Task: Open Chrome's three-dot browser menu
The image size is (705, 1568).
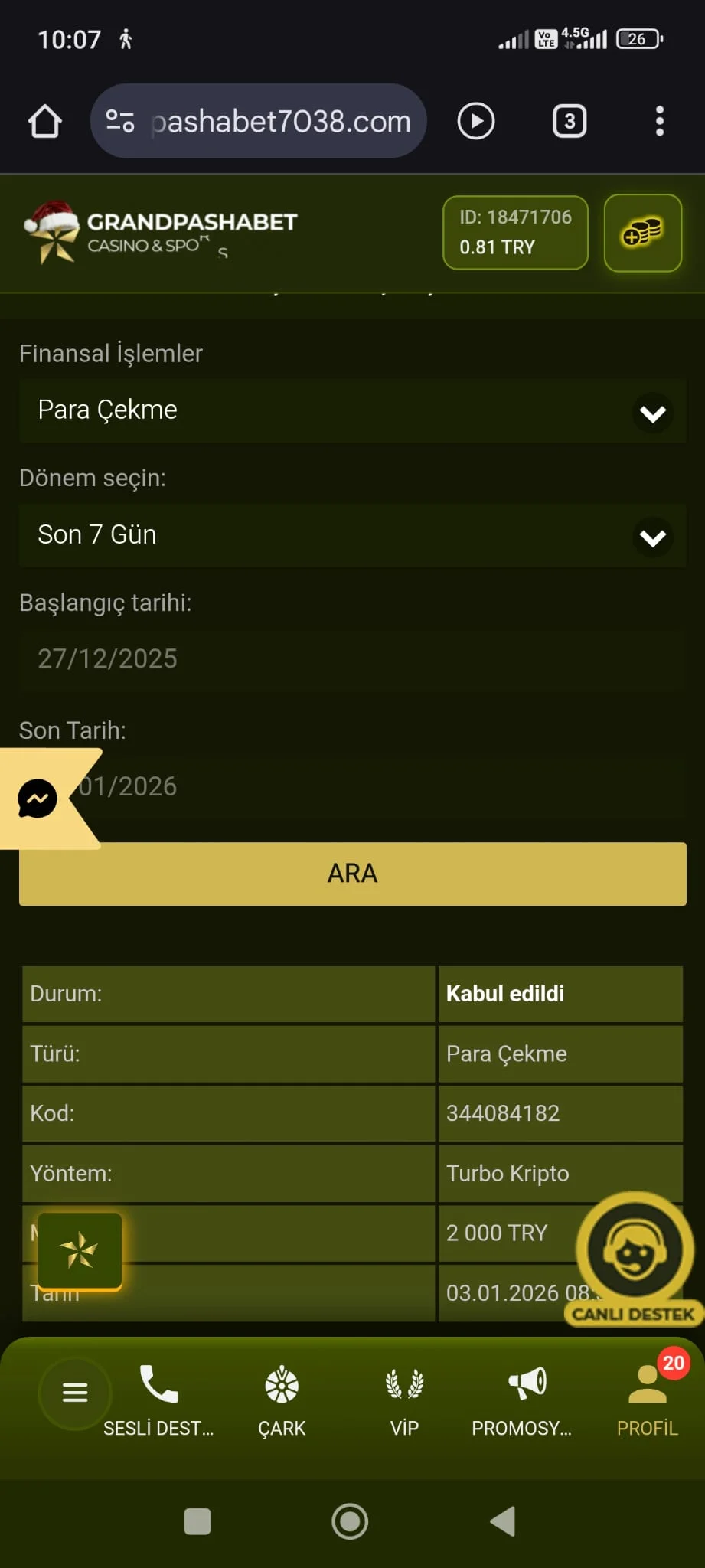Action: pos(659,121)
